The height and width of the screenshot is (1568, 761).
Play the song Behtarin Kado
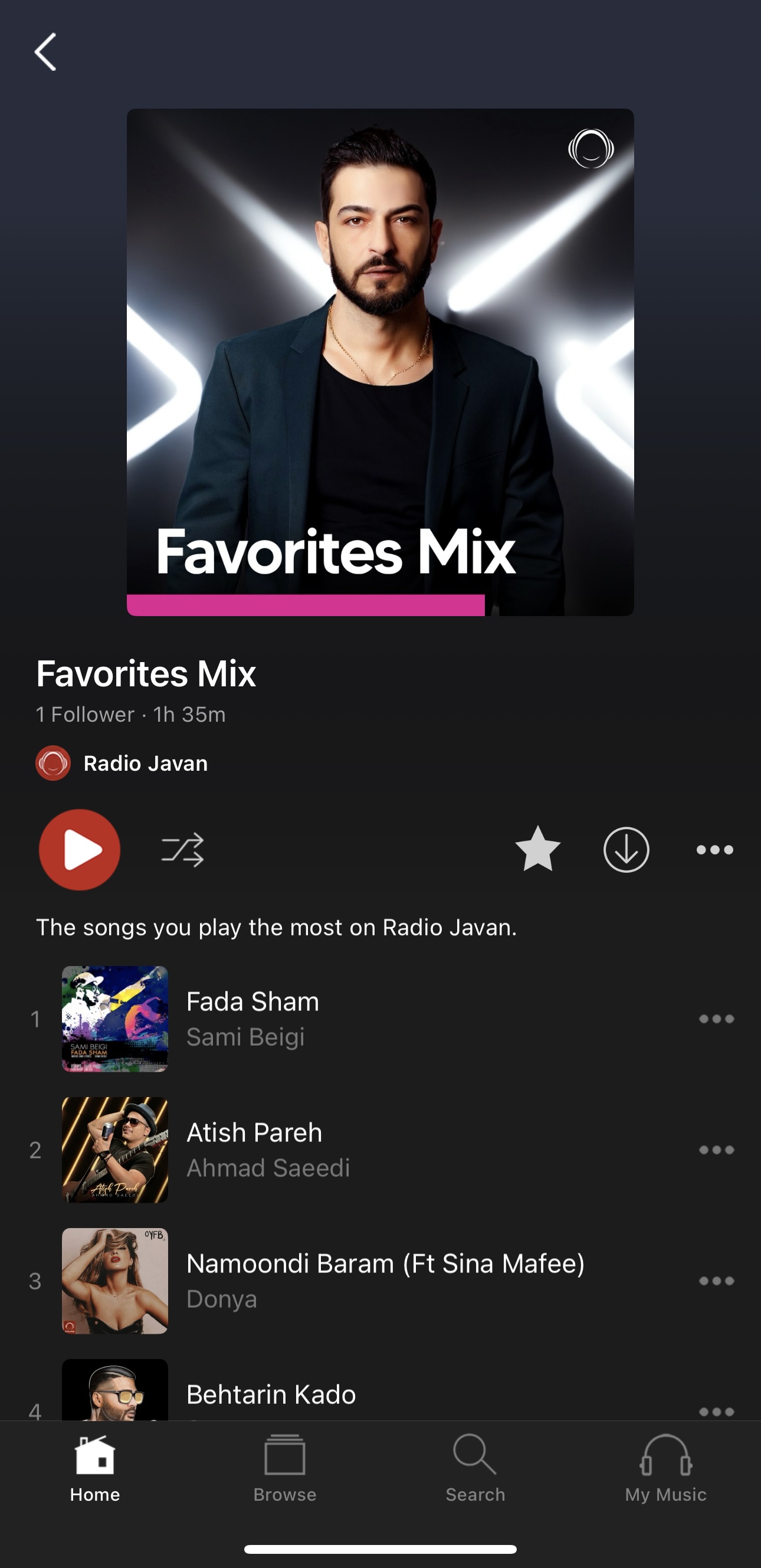coord(271,1394)
